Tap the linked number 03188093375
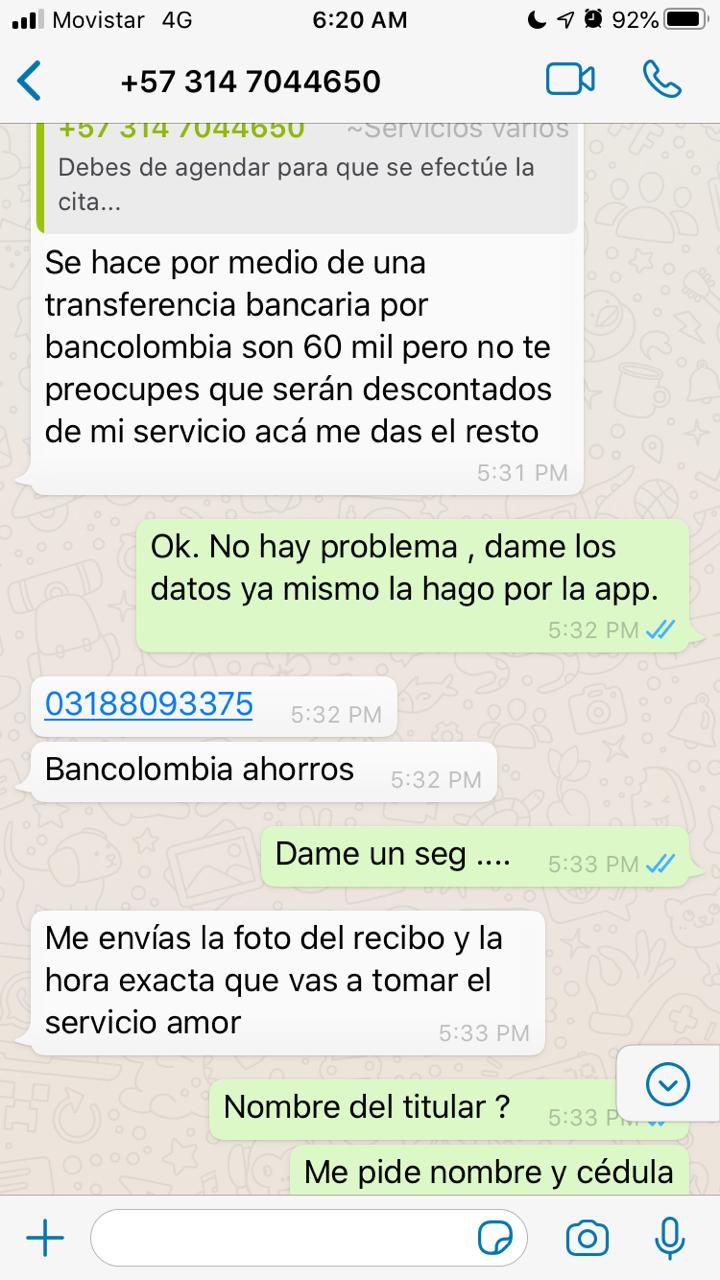The height and width of the screenshot is (1280, 720). pyautogui.click(x=149, y=704)
